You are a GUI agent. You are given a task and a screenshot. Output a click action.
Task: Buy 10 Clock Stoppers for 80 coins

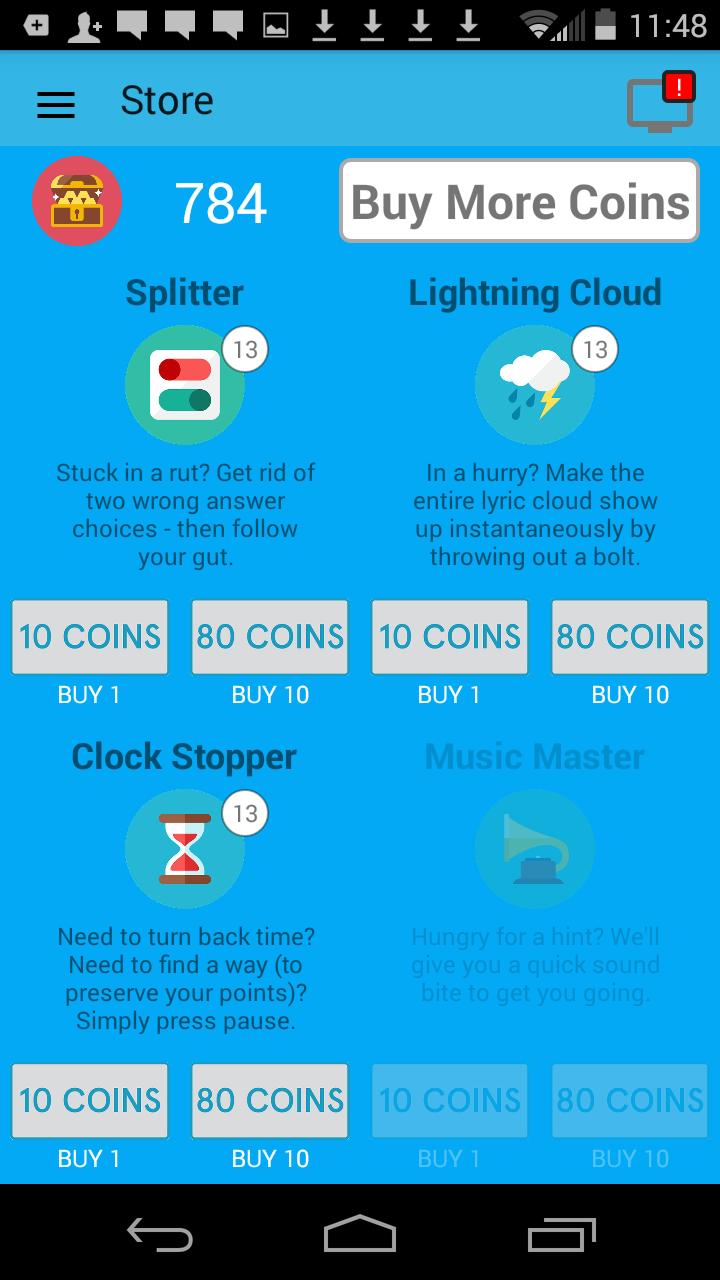(270, 1101)
